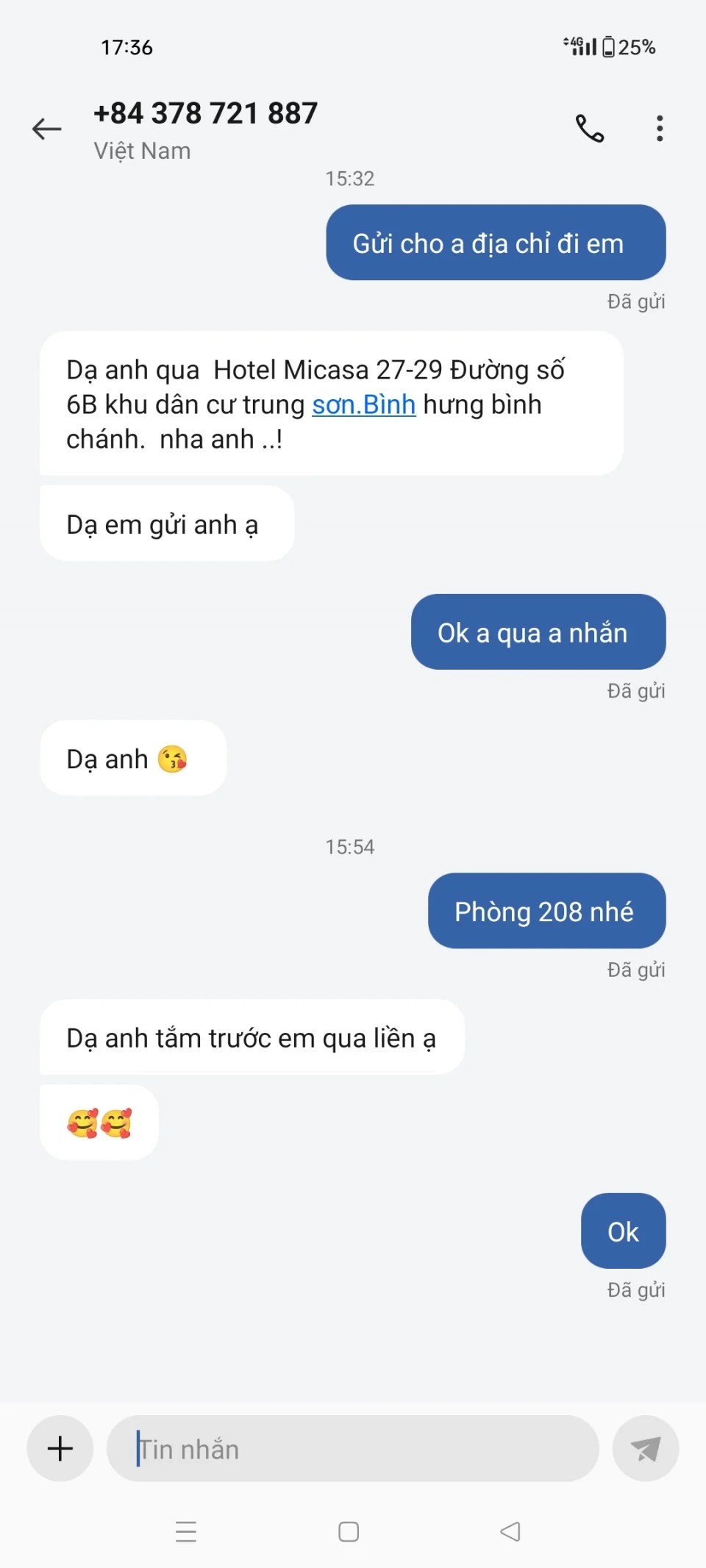Open the sơn.Bình link in message
The width and height of the screenshot is (706, 1568).
click(363, 405)
